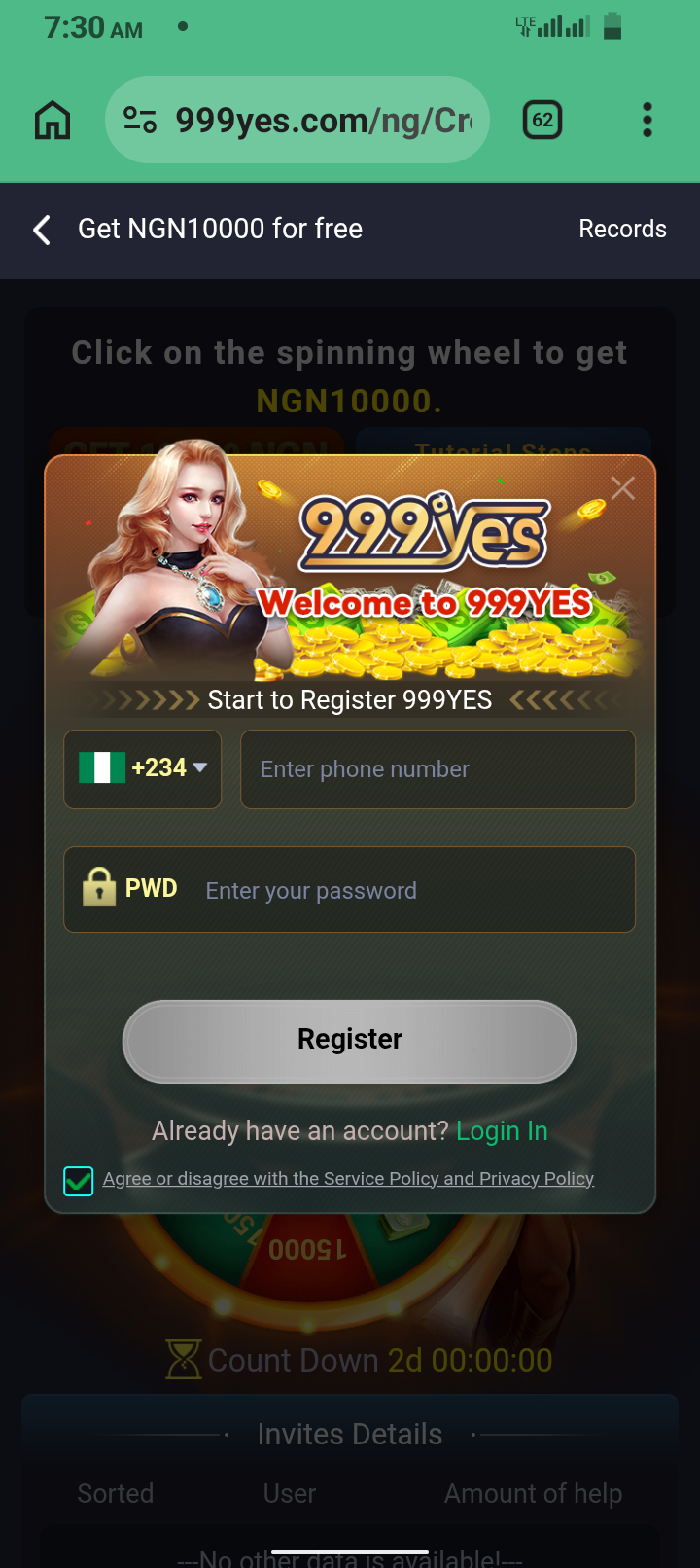Open the +234 country code dropdown
Screen dimensions: 700x1568
click(143, 768)
